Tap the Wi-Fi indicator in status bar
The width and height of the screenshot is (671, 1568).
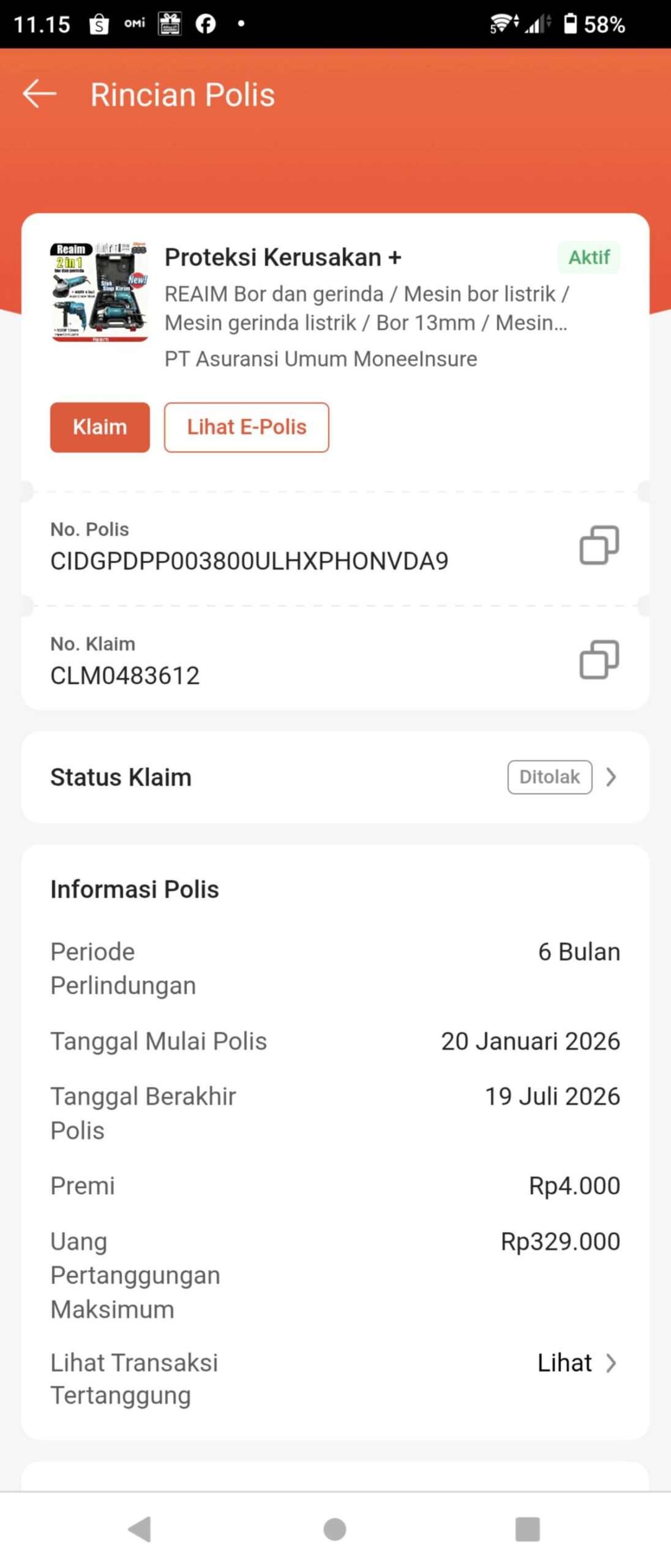pyautogui.click(x=500, y=23)
